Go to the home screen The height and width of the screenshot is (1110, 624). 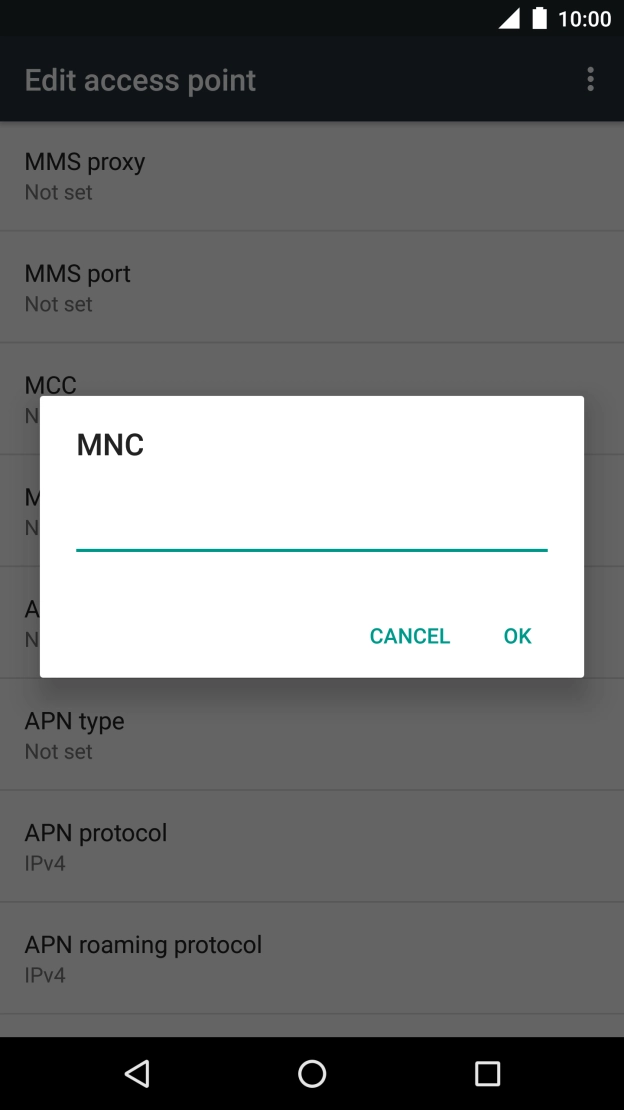312,1073
